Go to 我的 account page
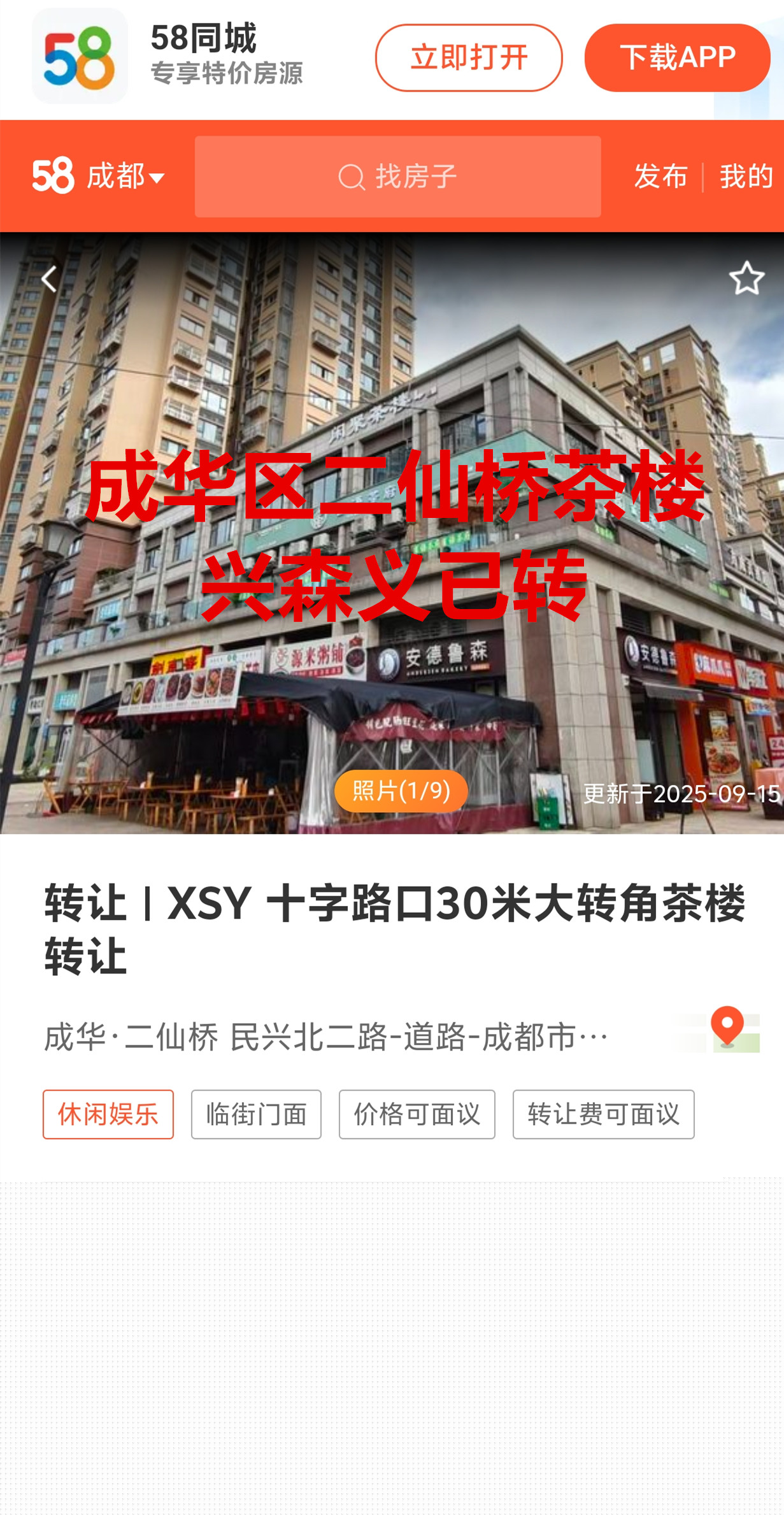784x1515 pixels. (x=746, y=176)
